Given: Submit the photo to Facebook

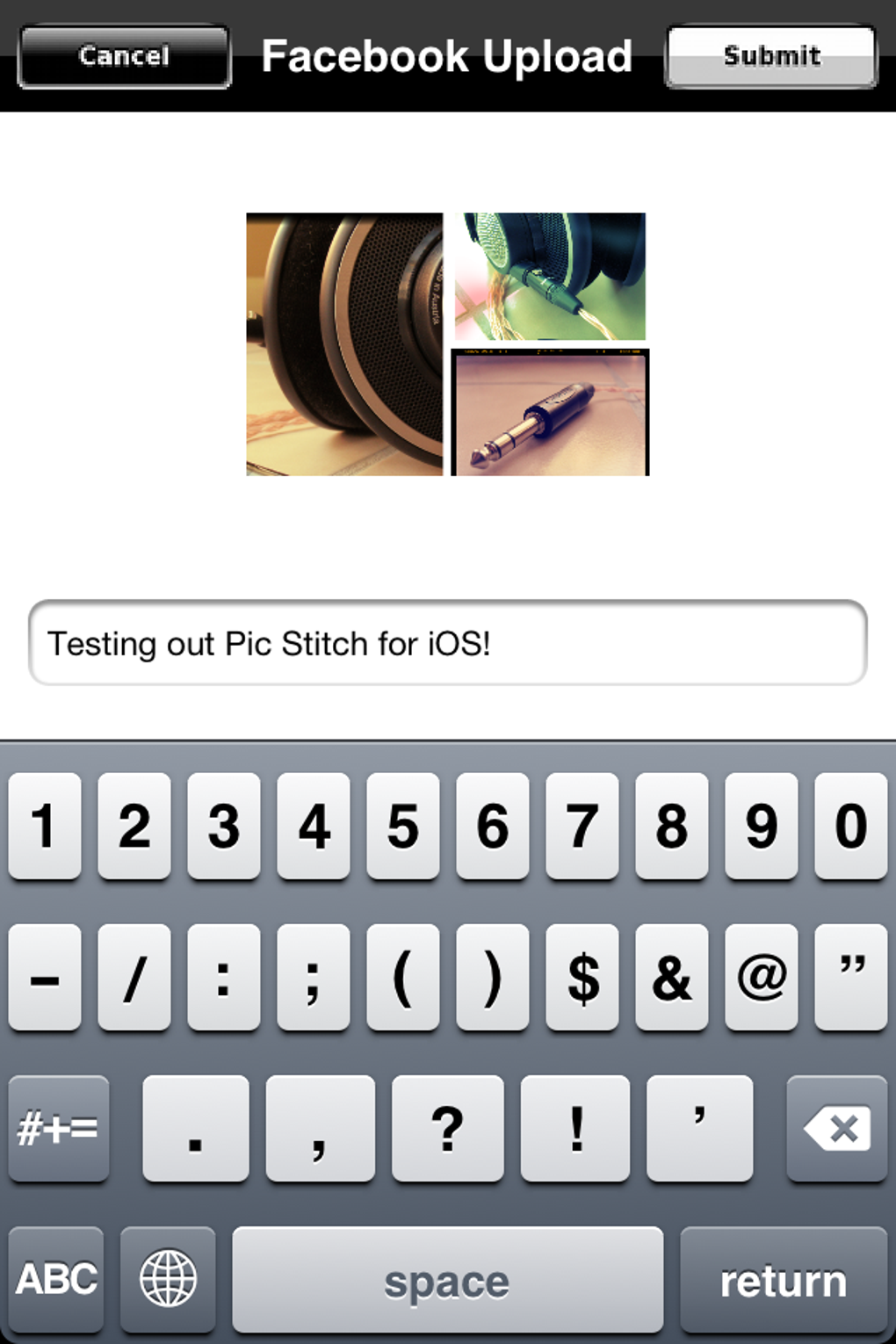Looking at the screenshot, I should click(x=770, y=56).
